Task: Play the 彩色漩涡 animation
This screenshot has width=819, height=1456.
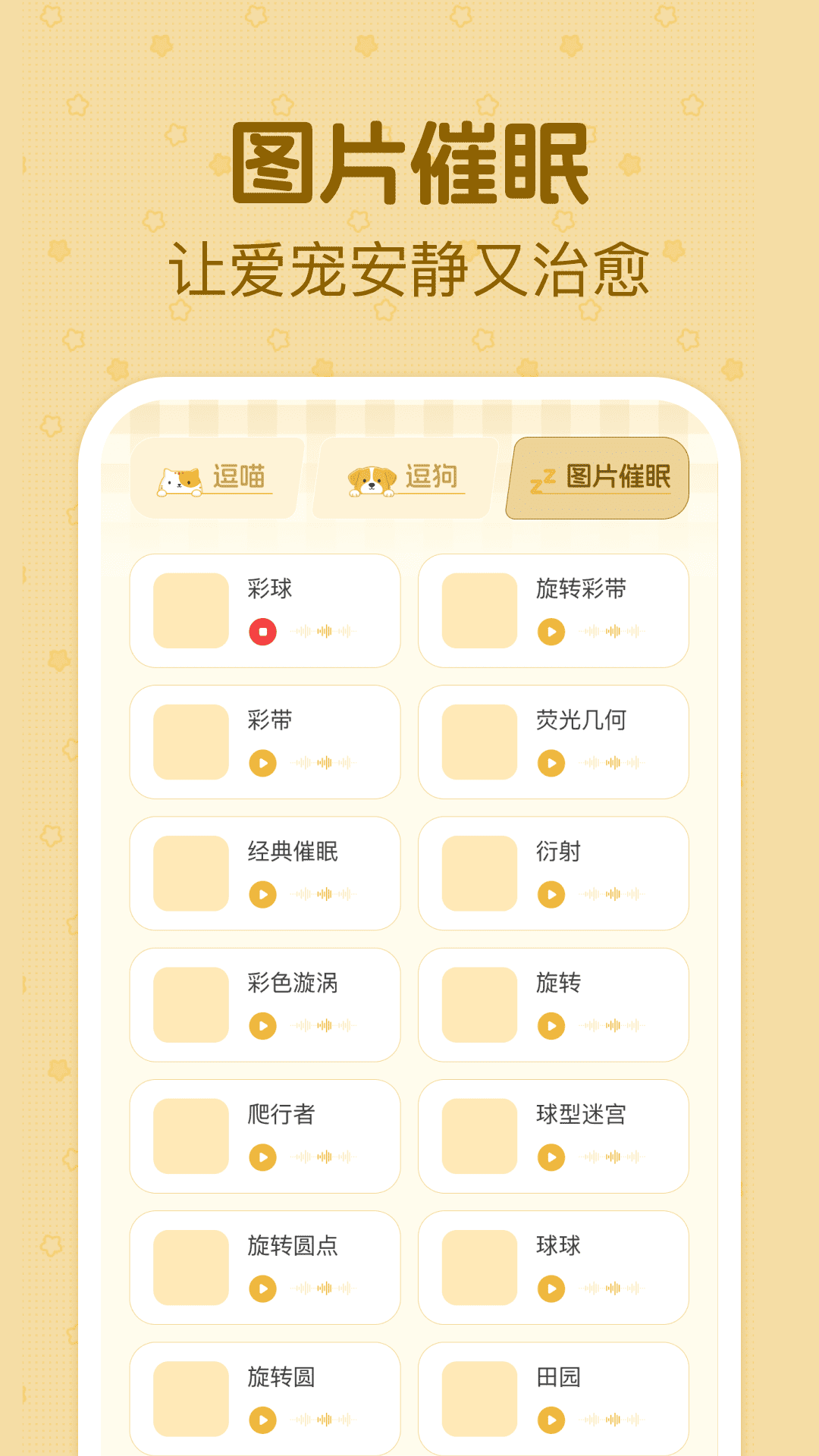Action: click(263, 1025)
